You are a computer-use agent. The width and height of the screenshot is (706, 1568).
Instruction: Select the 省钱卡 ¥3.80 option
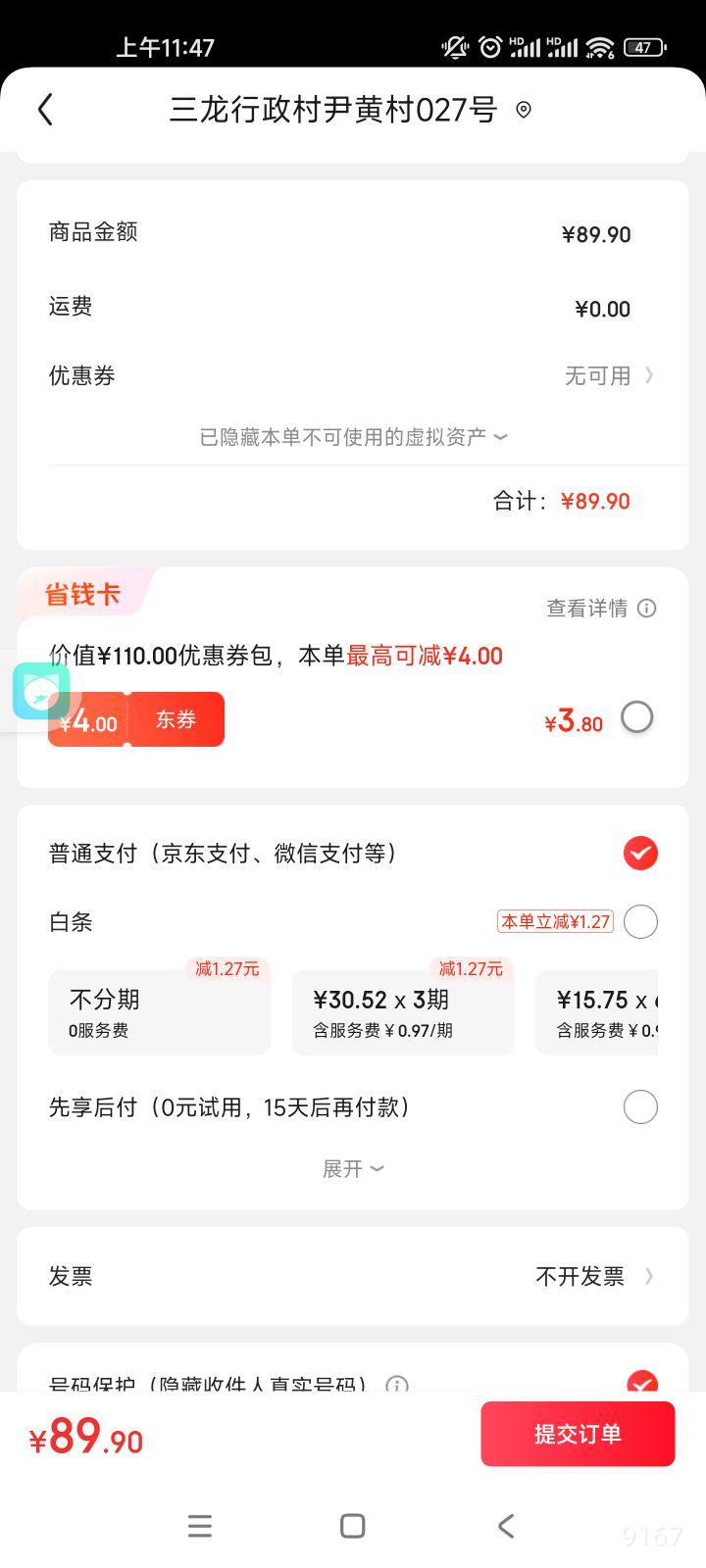click(637, 717)
